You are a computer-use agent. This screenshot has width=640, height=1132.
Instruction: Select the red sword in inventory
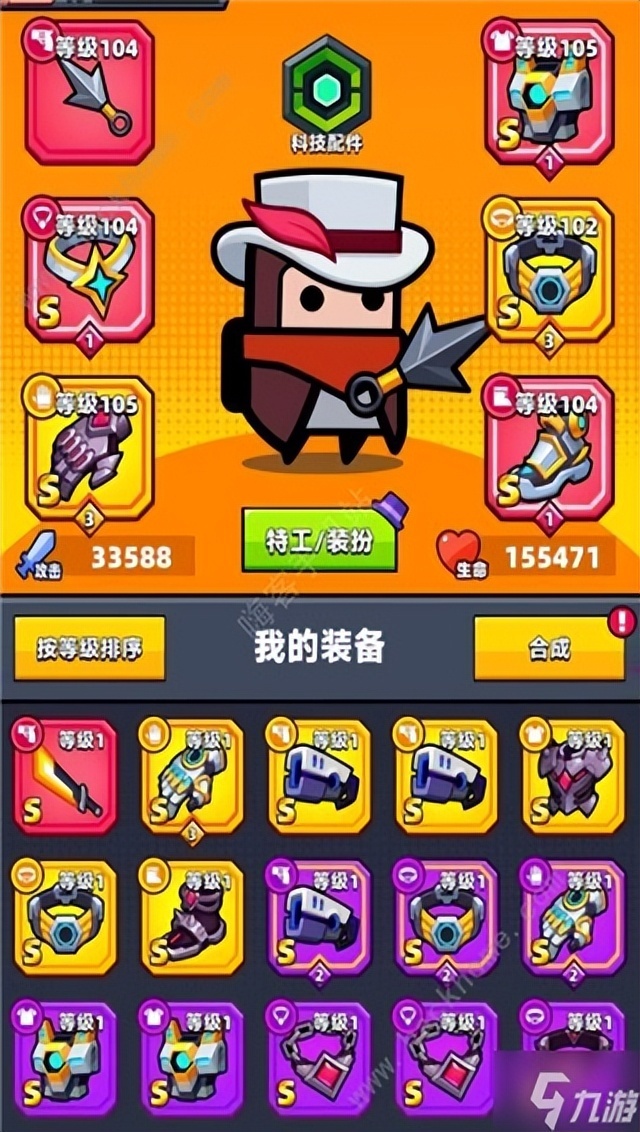pos(64,777)
